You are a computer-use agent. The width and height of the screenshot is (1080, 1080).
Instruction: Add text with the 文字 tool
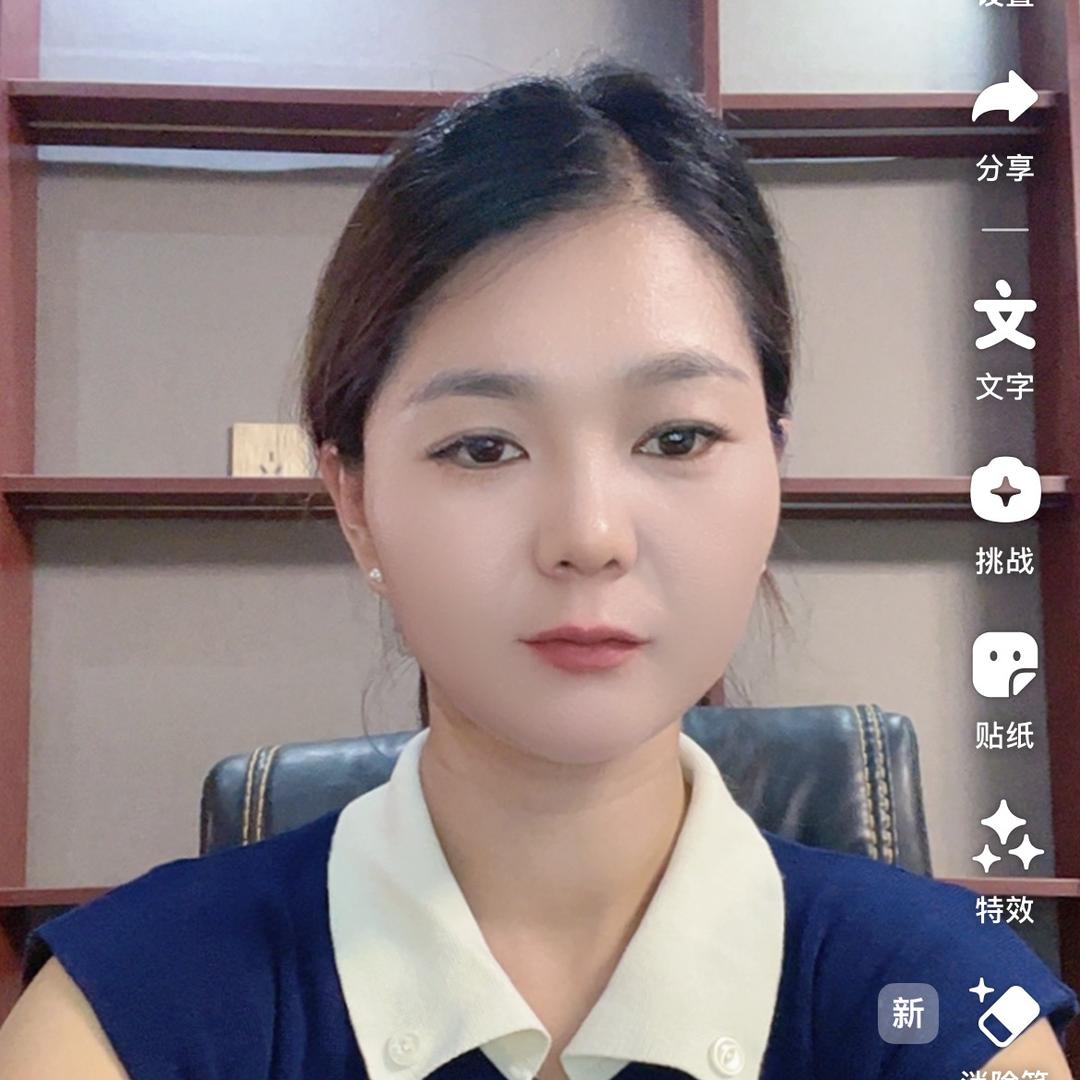pos(1005,318)
